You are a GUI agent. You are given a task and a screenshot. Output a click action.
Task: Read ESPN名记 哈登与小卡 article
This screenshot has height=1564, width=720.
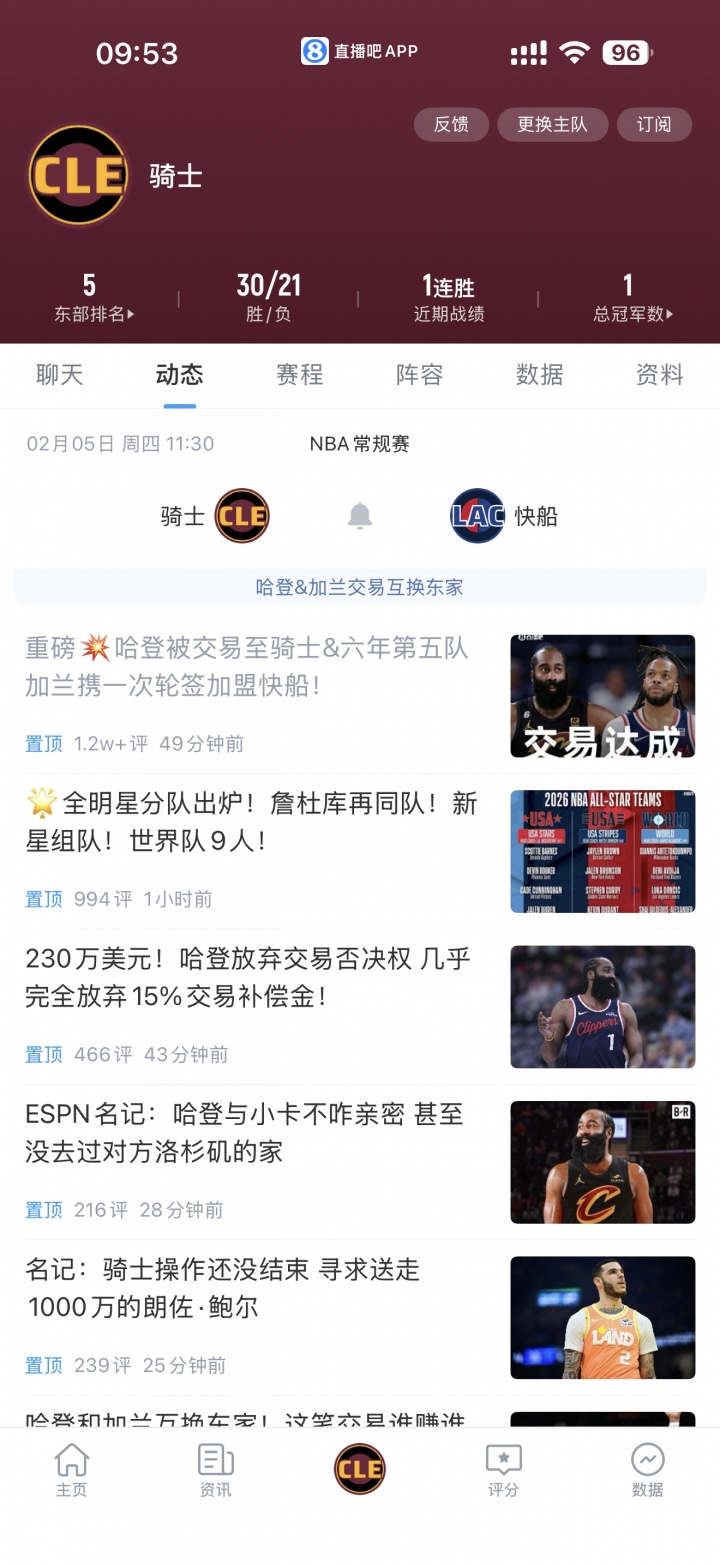pos(250,1133)
